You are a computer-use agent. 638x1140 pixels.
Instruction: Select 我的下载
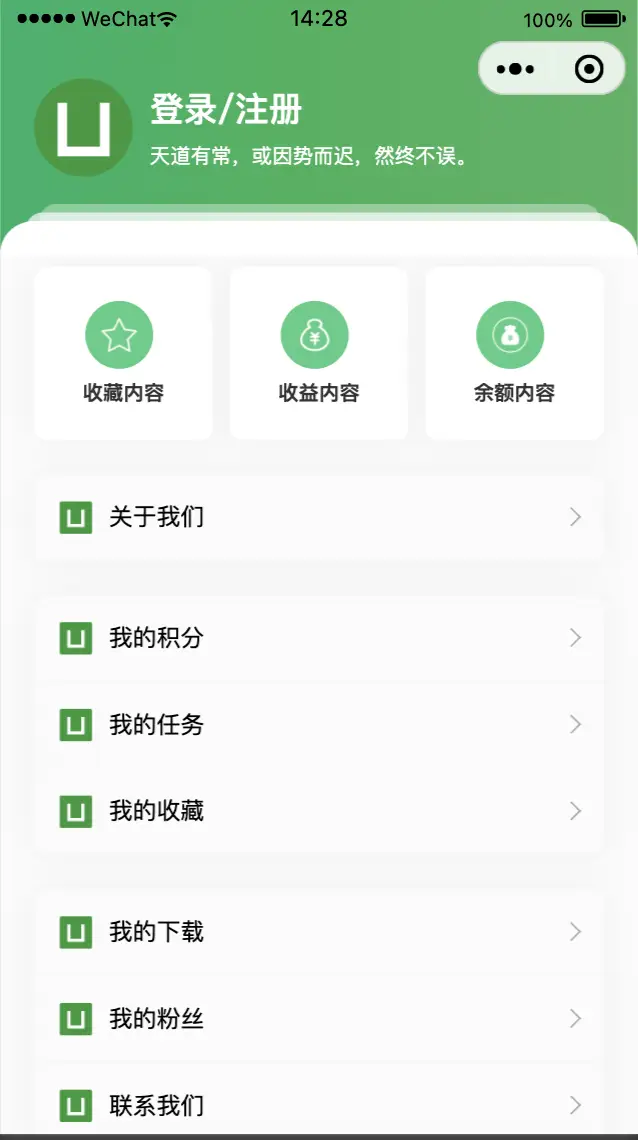[318, 932]
